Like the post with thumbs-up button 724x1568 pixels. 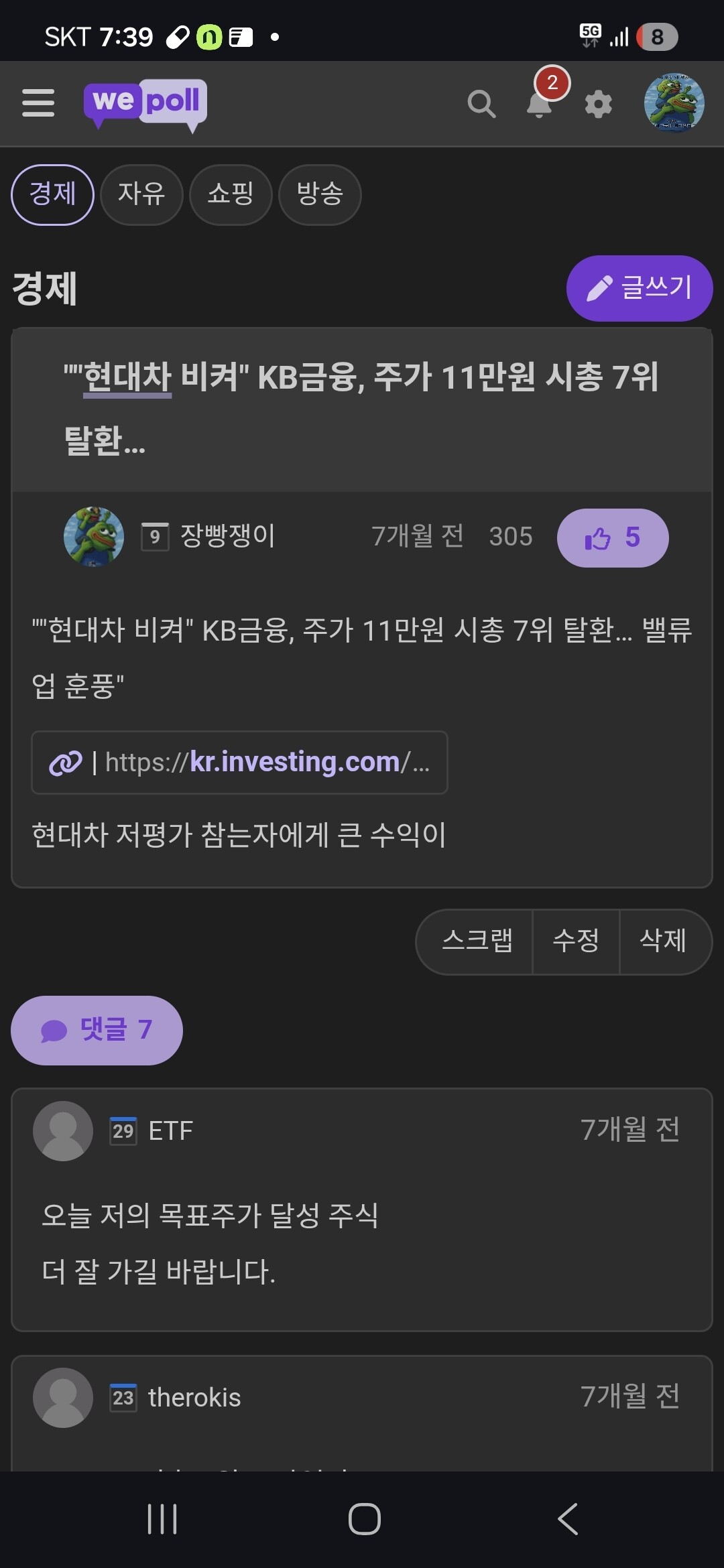(612, 537)
